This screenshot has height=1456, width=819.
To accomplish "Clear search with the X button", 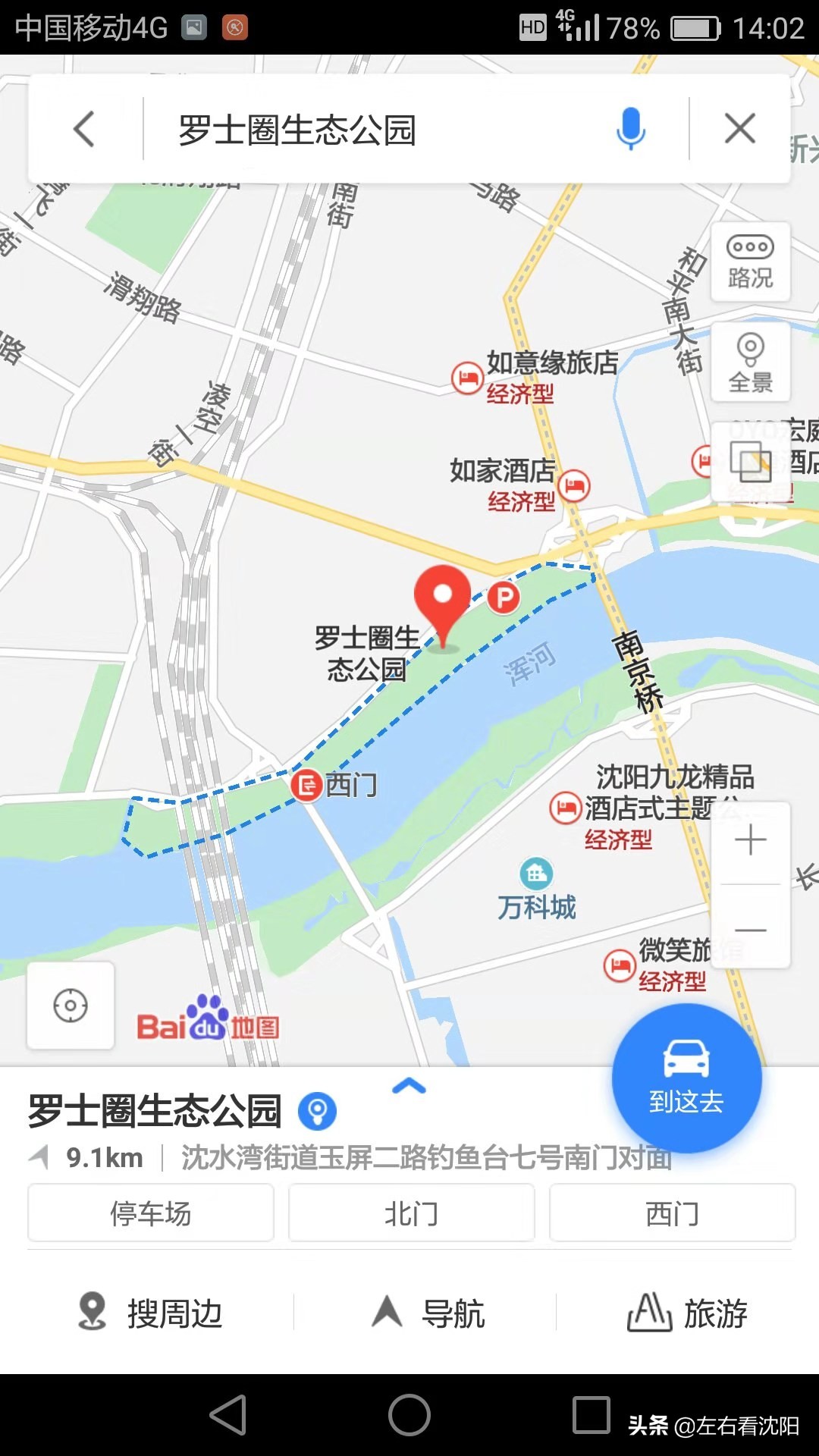I will 740,128.
